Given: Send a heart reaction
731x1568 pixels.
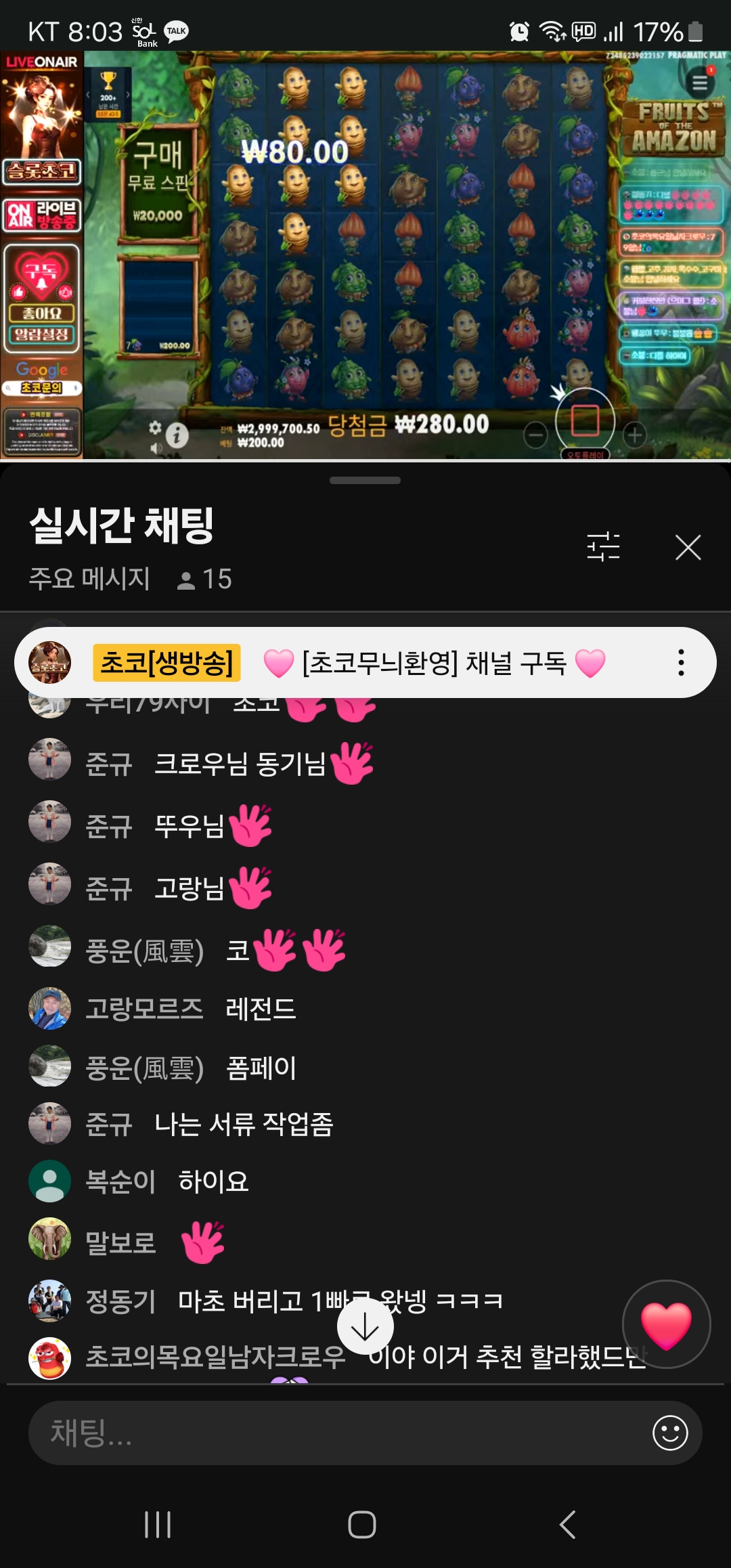Looking at the screenshot, I should (x=666, y=1324).
